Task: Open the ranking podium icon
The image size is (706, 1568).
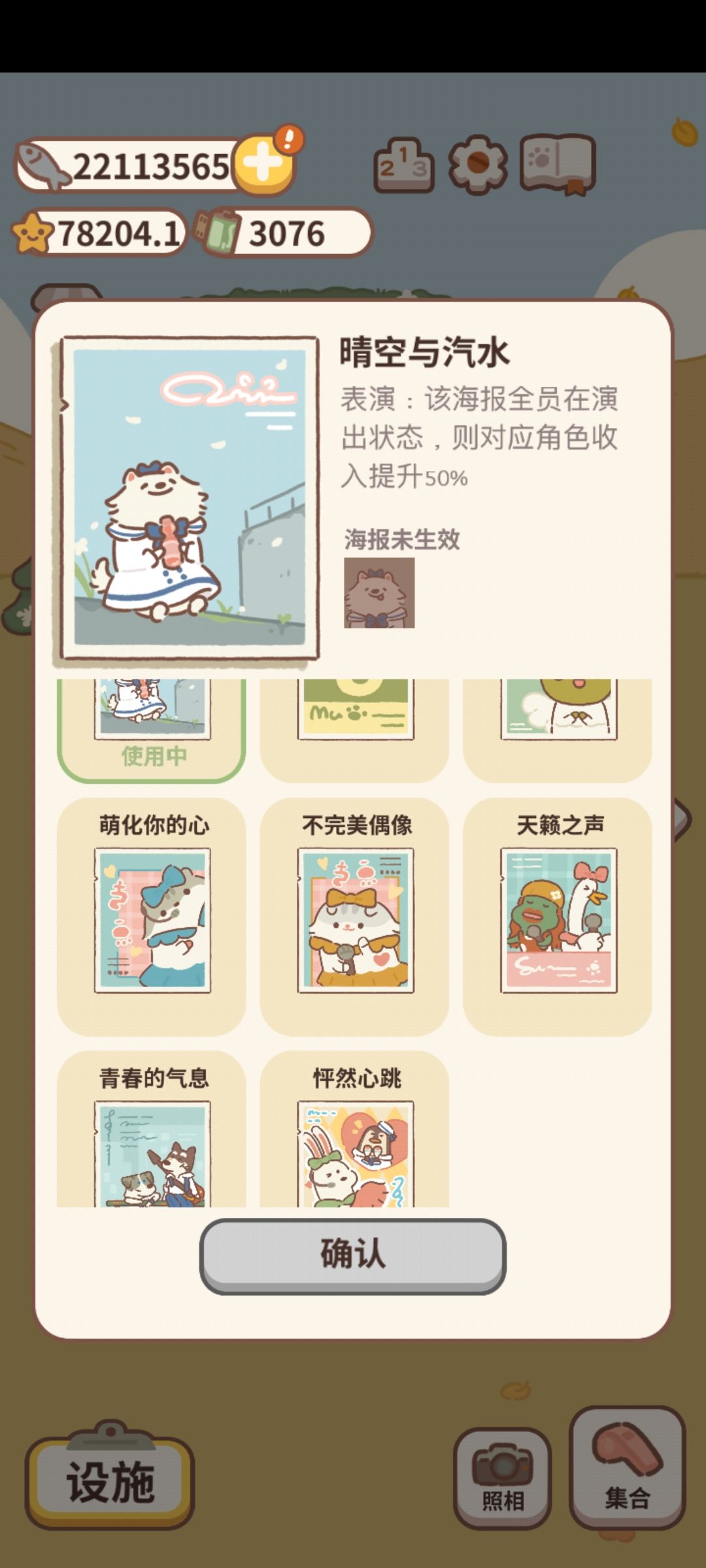Action: 403,165
